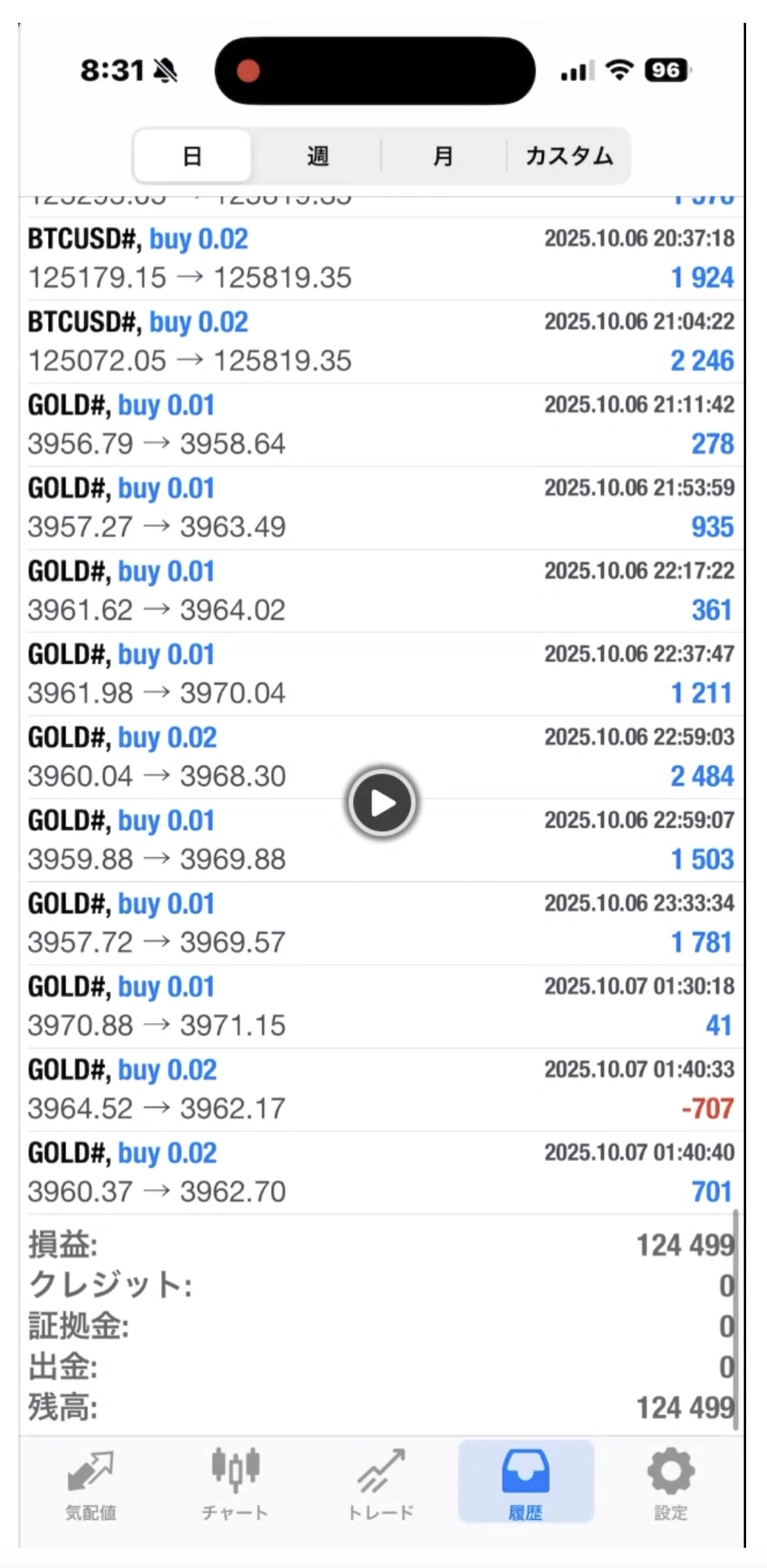Open the GOLD# trade closed at 21:11:42
Image resolution: width=767 pixels, height=1568 pixels.
pos(382,425)
